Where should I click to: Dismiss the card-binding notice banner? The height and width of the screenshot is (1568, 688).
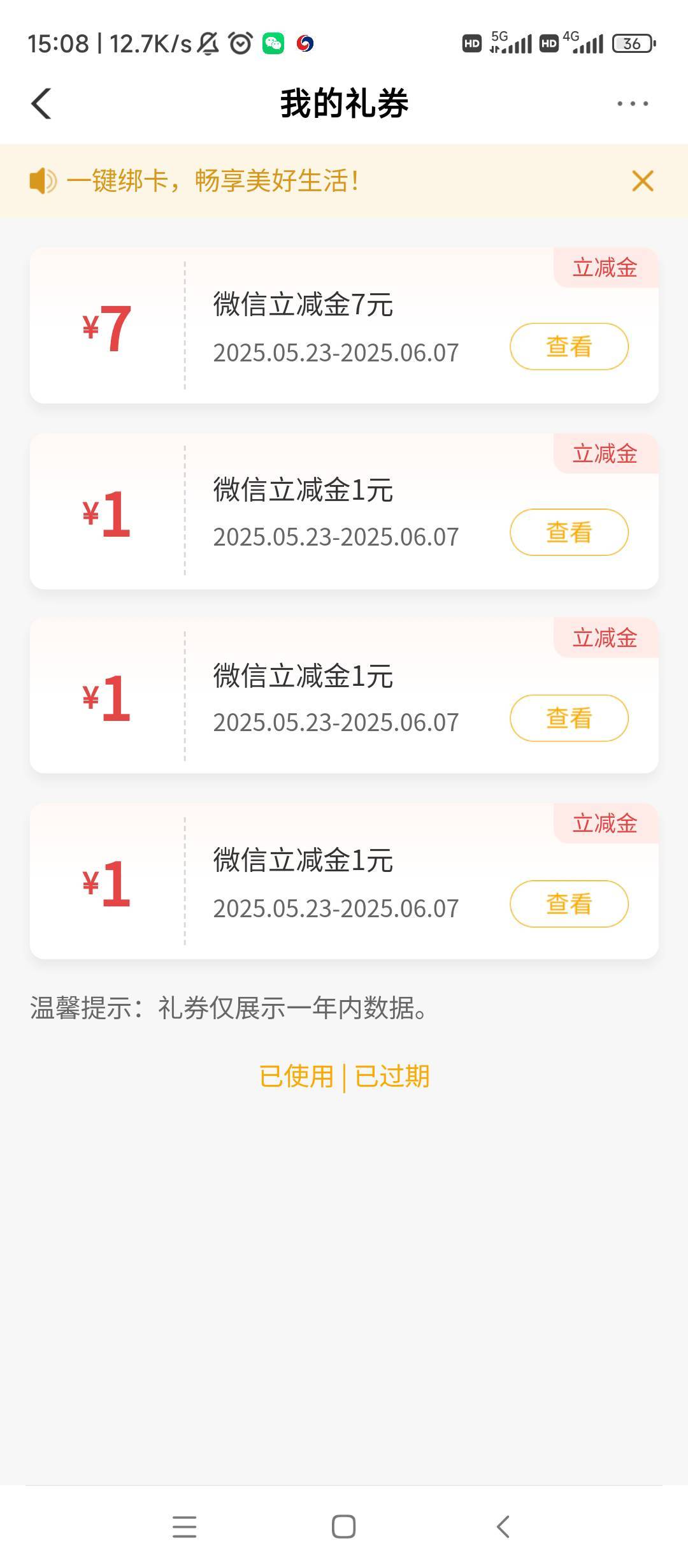(x=643, y=181)
